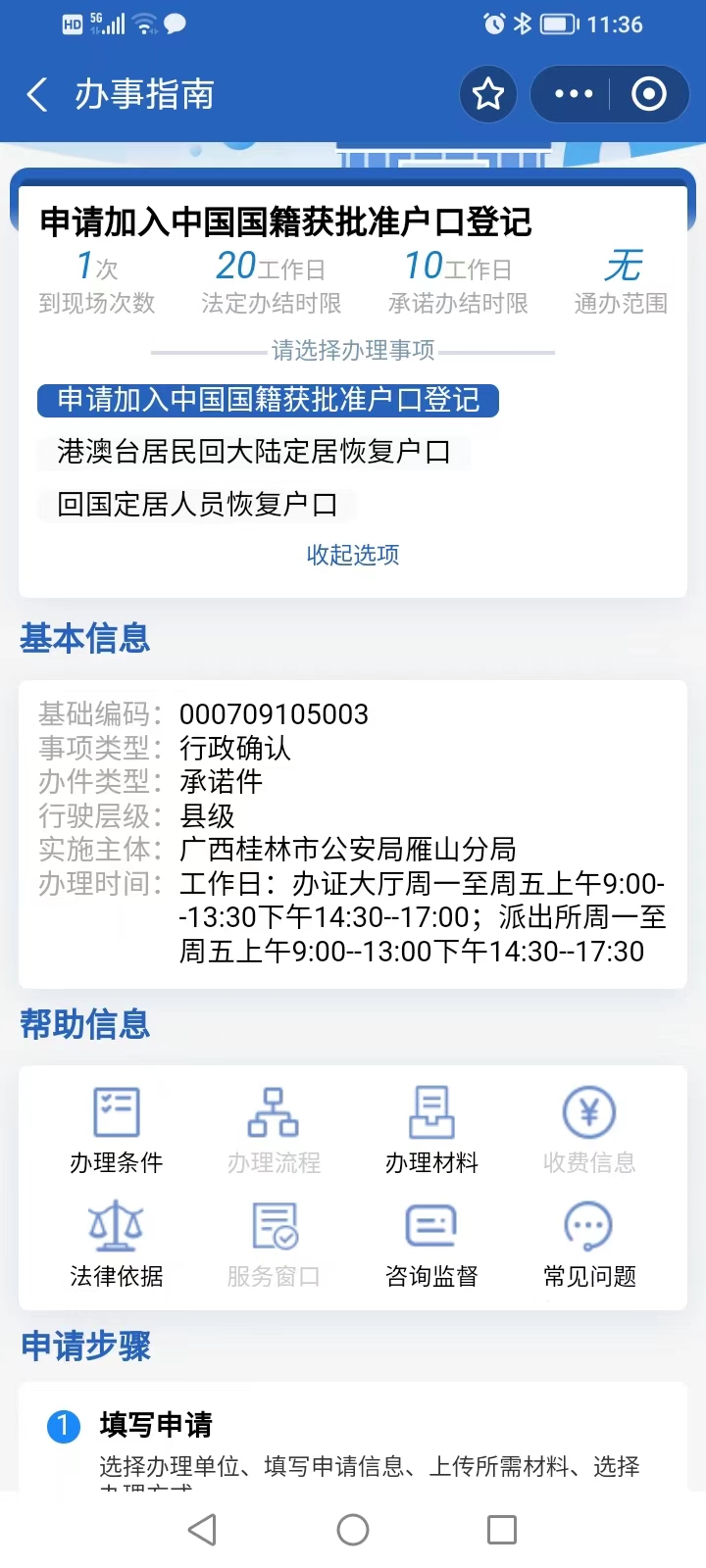
Task: Select 申请加入中国国籍获批准户口登记 option
Action: pyautogui.click(x=268, y=400)
